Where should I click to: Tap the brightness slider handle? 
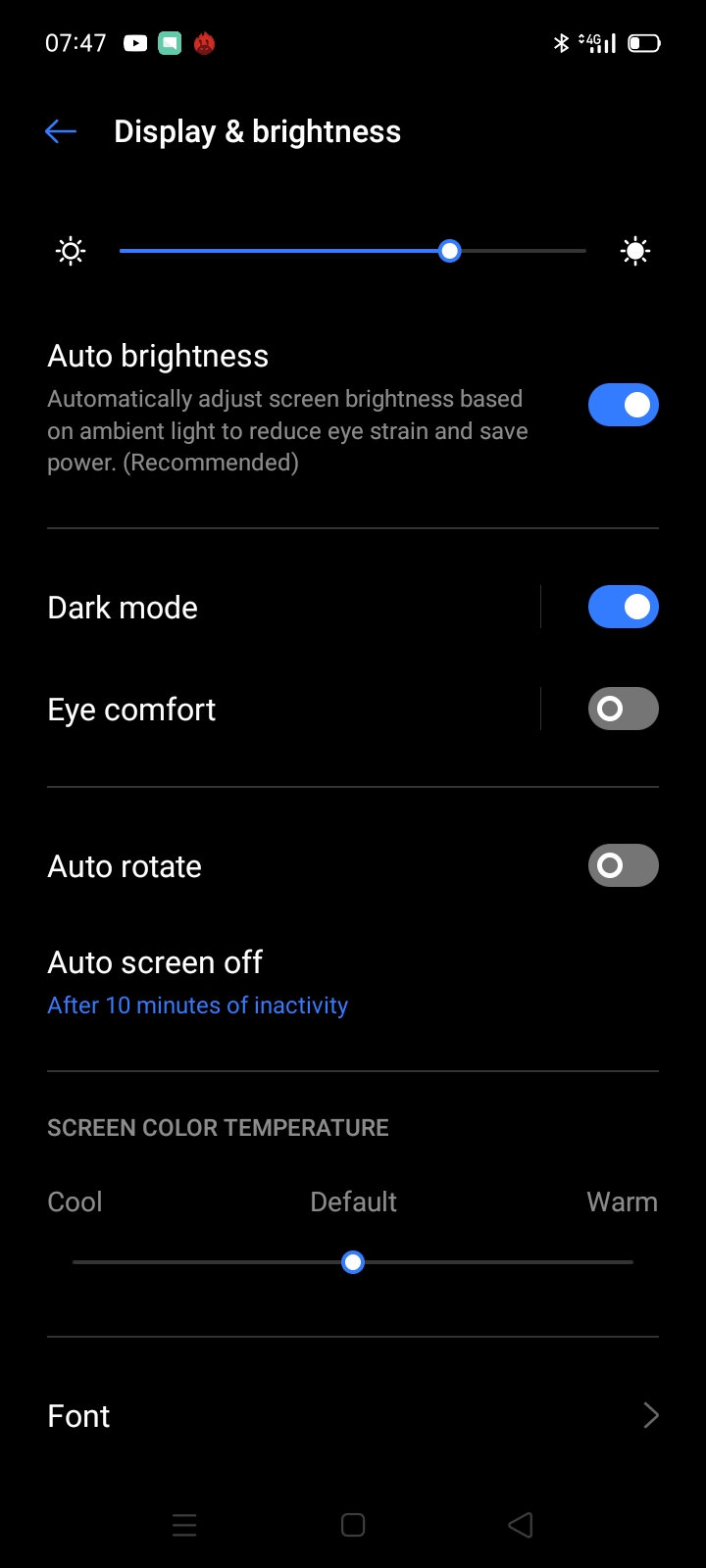(450, 252)
